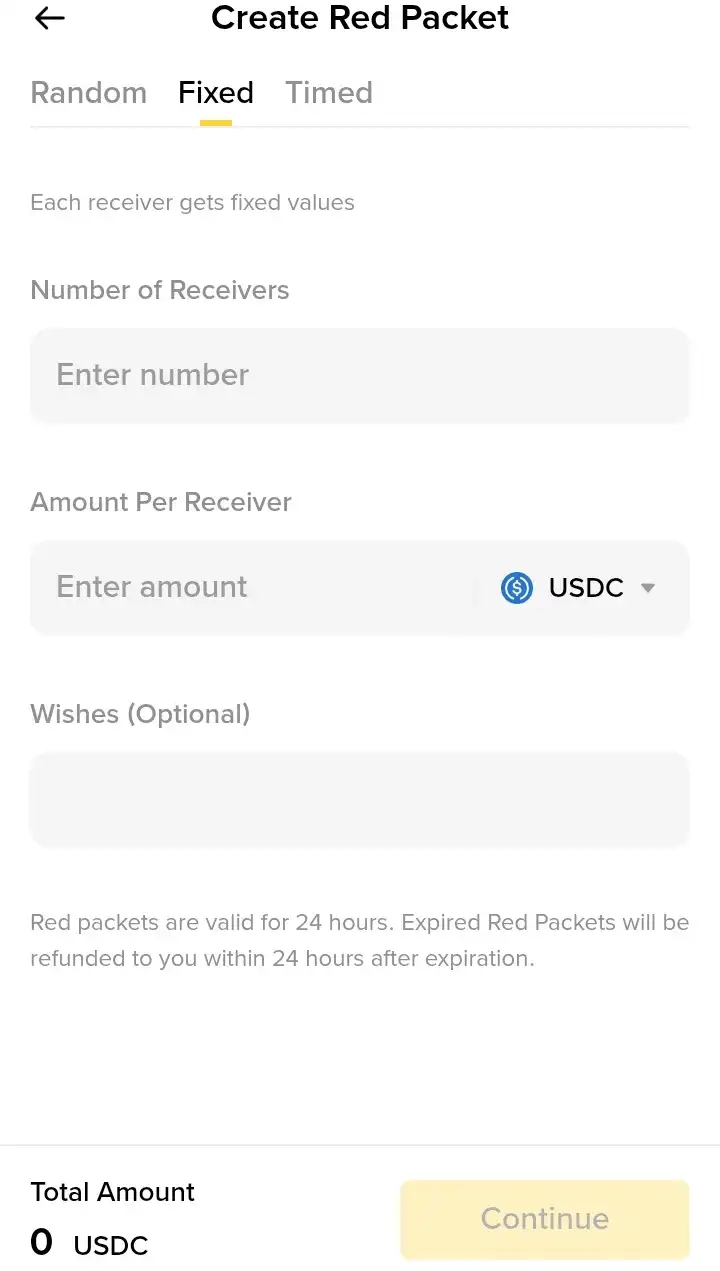Switch to the Random tab

88,92
